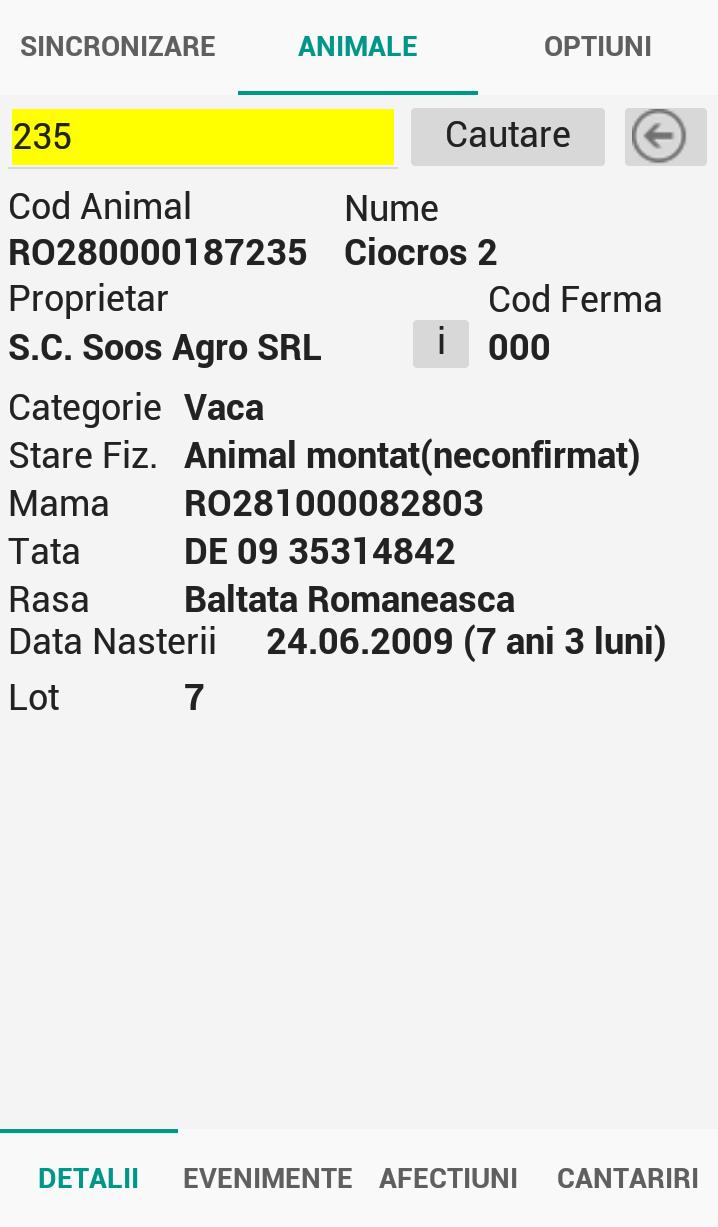View the Cantariri tab
This screenshot has width=718, height=1227.
coord(627,1178)
